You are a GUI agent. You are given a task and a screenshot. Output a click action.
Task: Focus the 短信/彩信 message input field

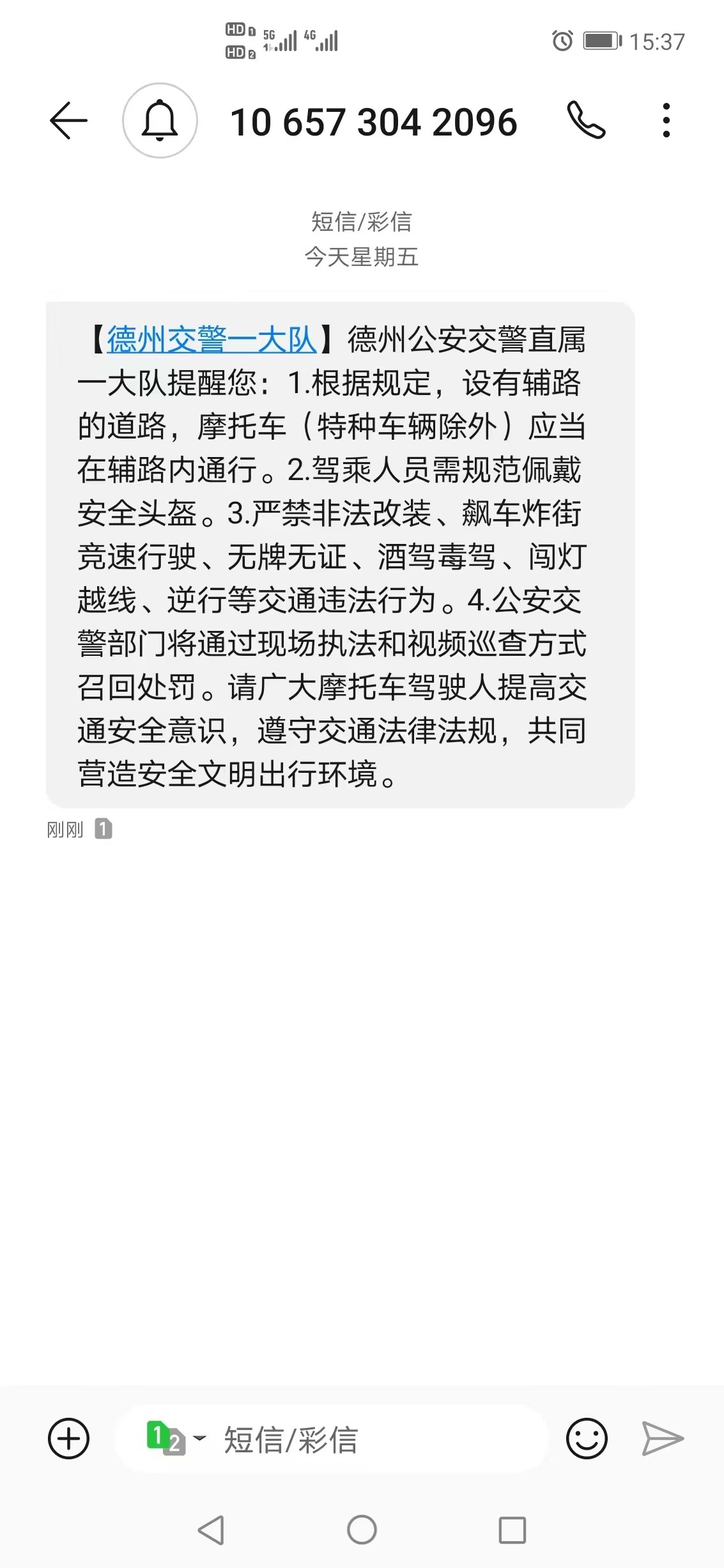point(383,1439)
